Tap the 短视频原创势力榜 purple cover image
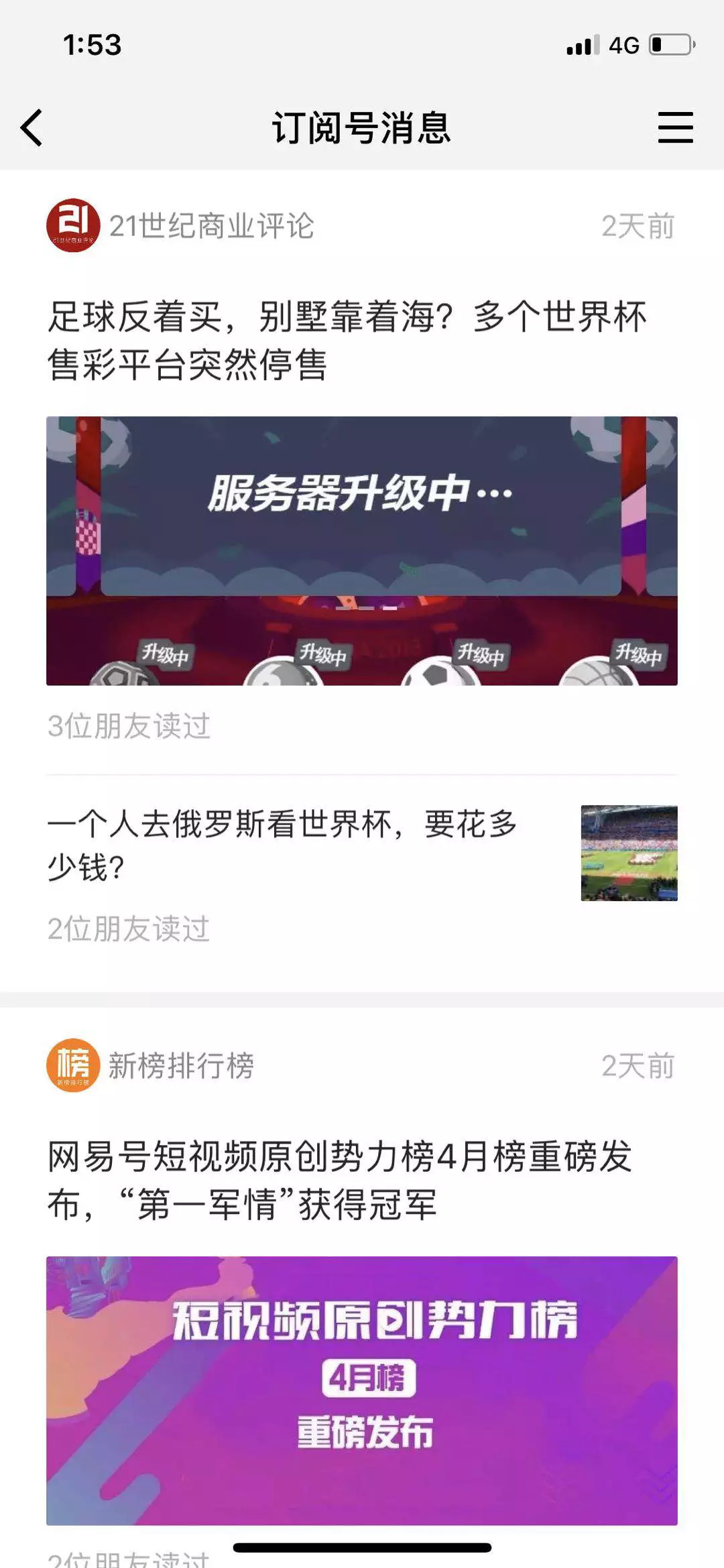The height and width of the screenshot is (1568, 724). pos(361,1390)
